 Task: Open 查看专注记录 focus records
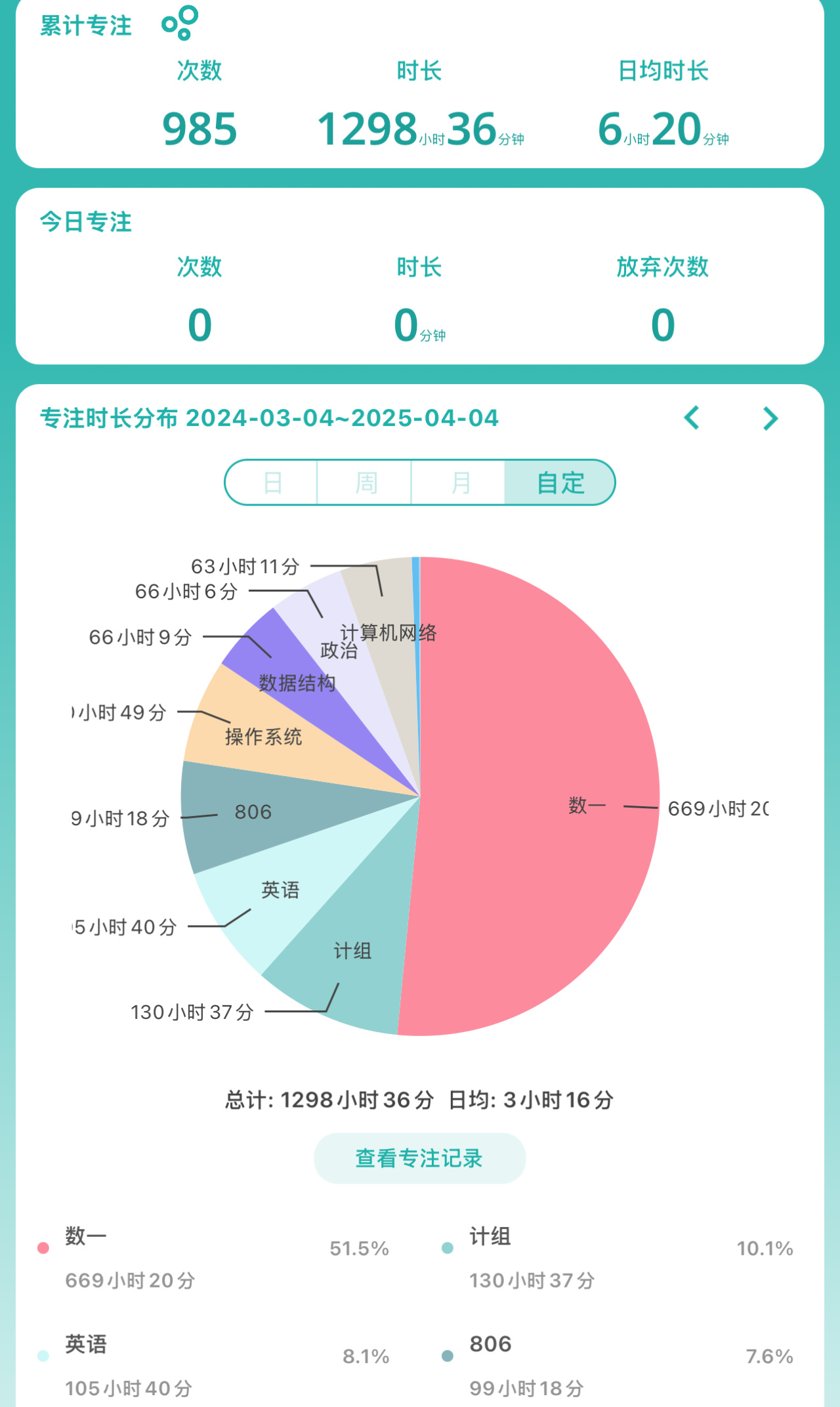420,1158
